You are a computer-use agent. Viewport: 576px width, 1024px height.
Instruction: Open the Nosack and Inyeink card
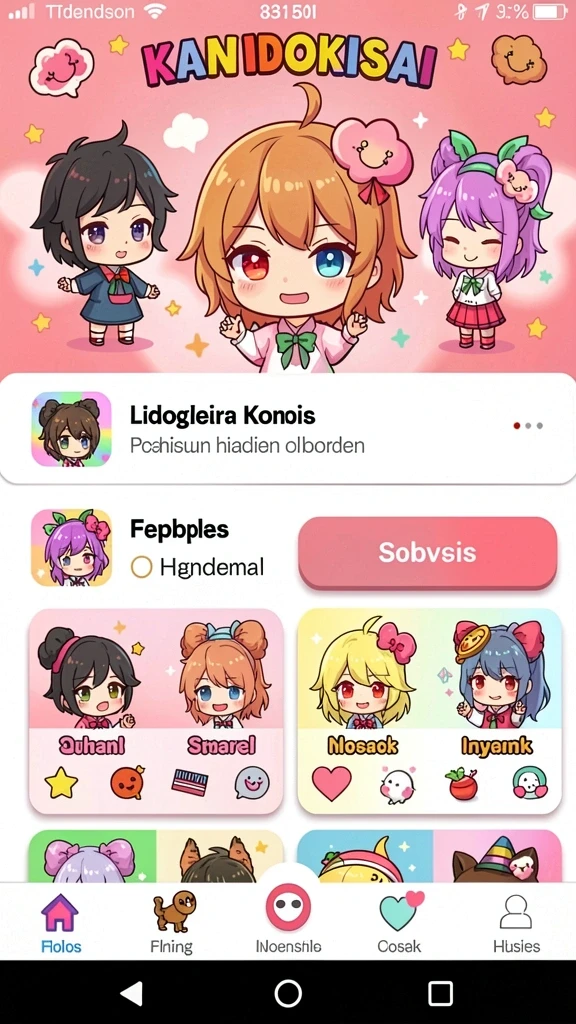[429, 712]
